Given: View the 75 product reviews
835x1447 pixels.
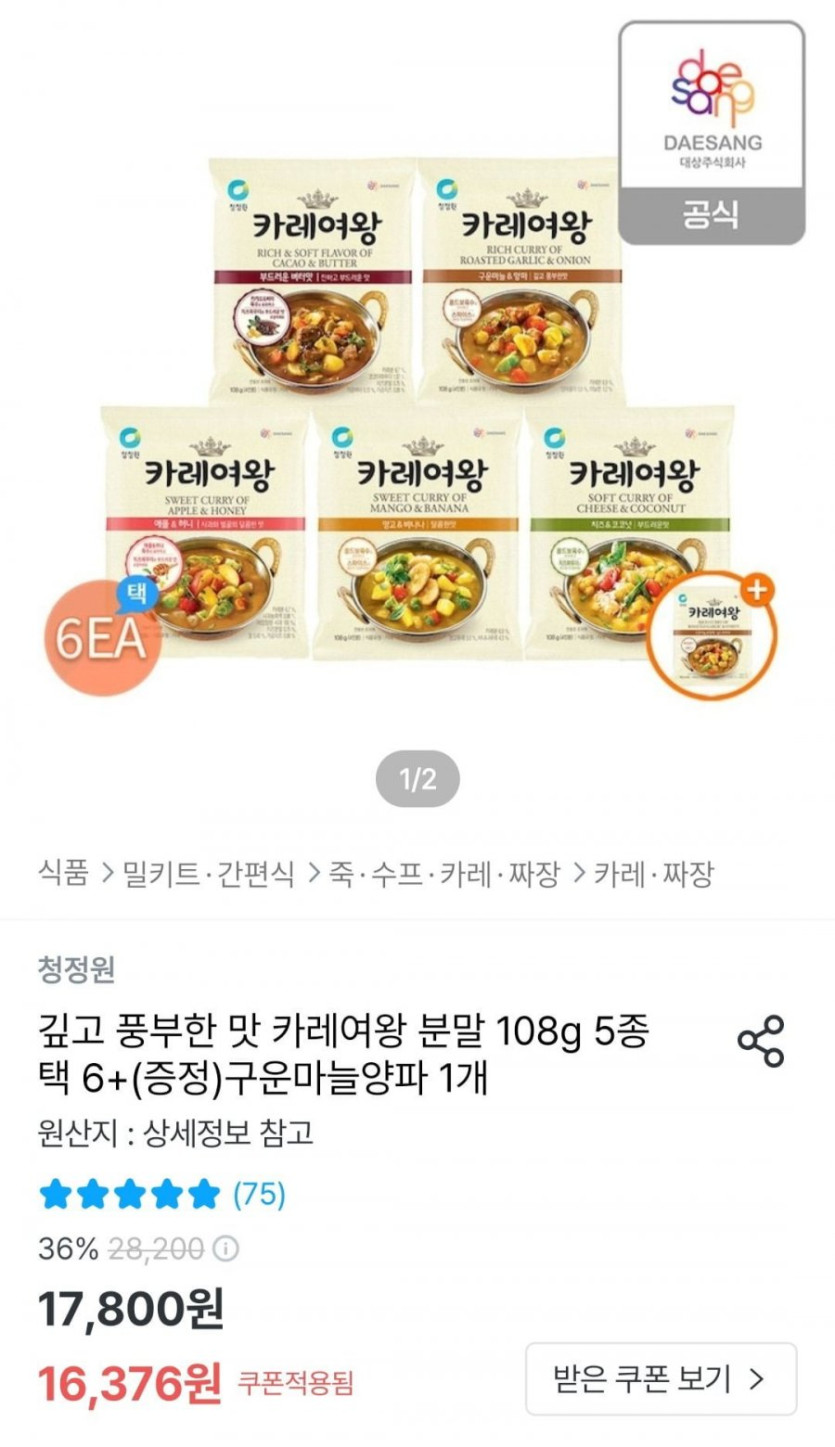Looking at the screenshot, I should pyautogui.click(x=259, y=1193).
